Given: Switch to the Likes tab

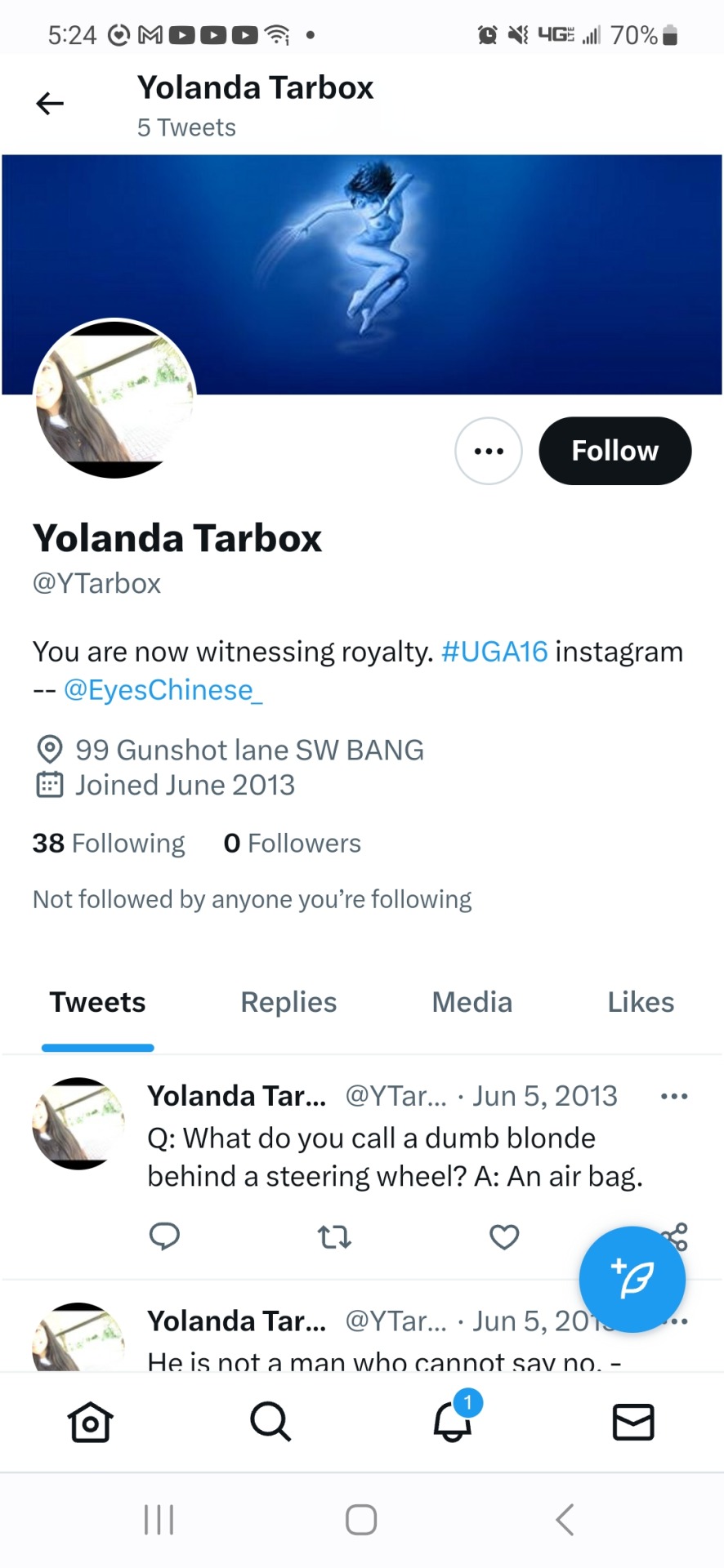Looking at the screenshot, I should pos(641,1002).
